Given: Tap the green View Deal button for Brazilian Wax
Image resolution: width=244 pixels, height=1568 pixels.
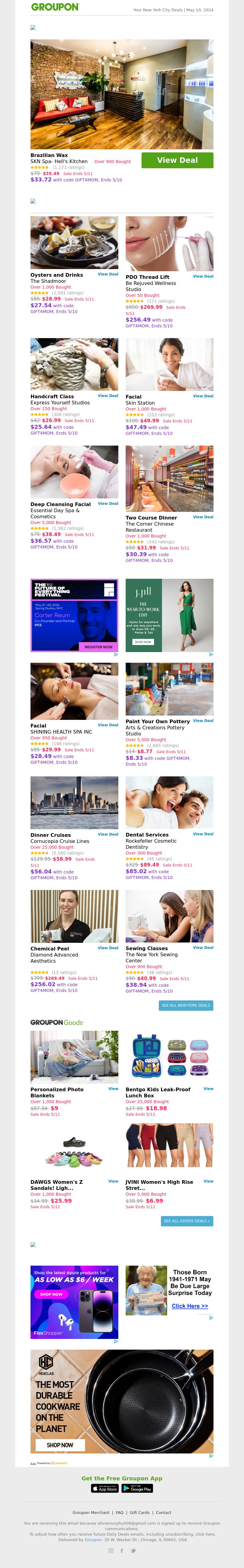Looking at the screenshot, I should (177, 160).
